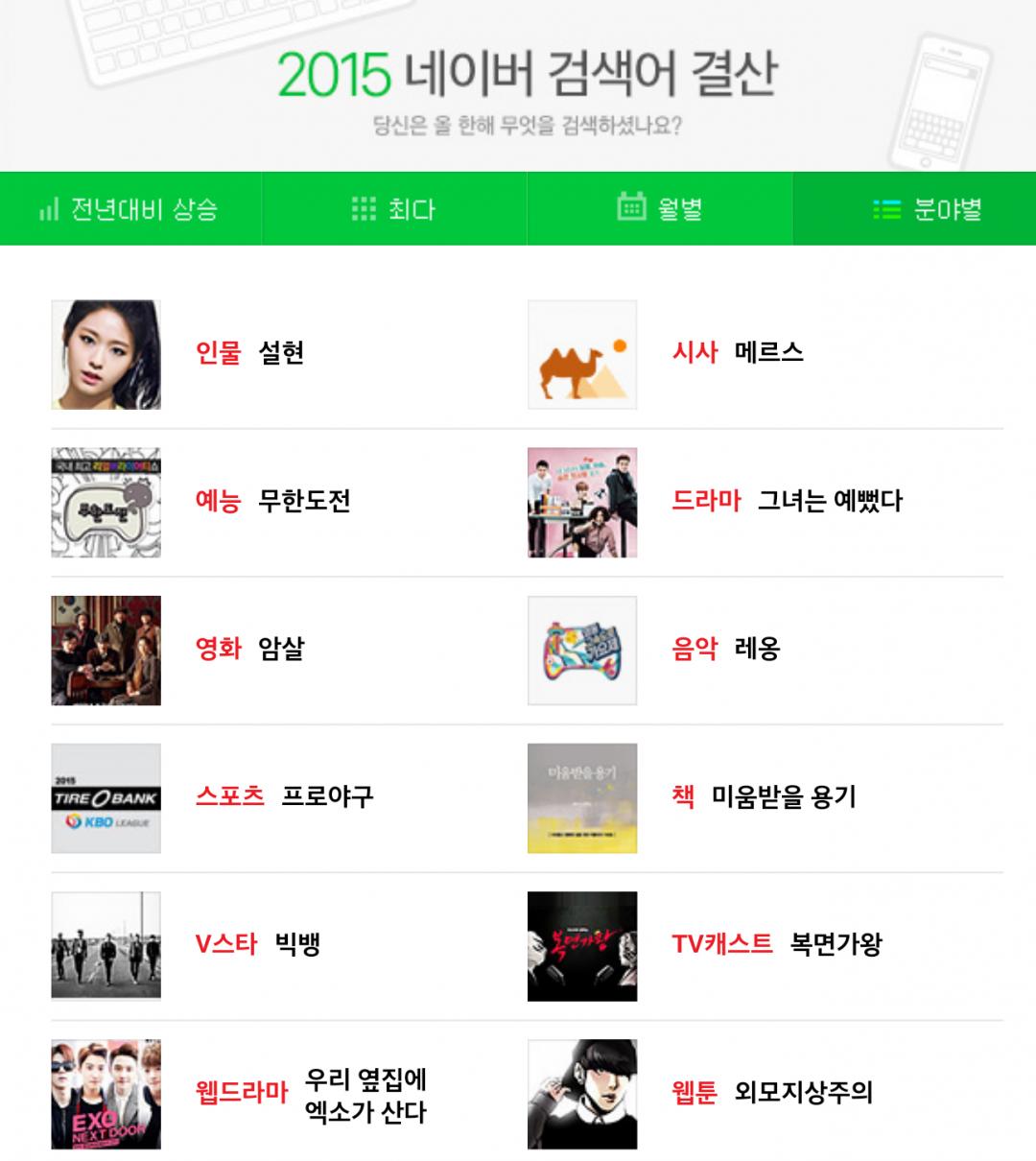Switch to the 전년대비 상승 tab
The image size is (1036, 1161).
130,209
